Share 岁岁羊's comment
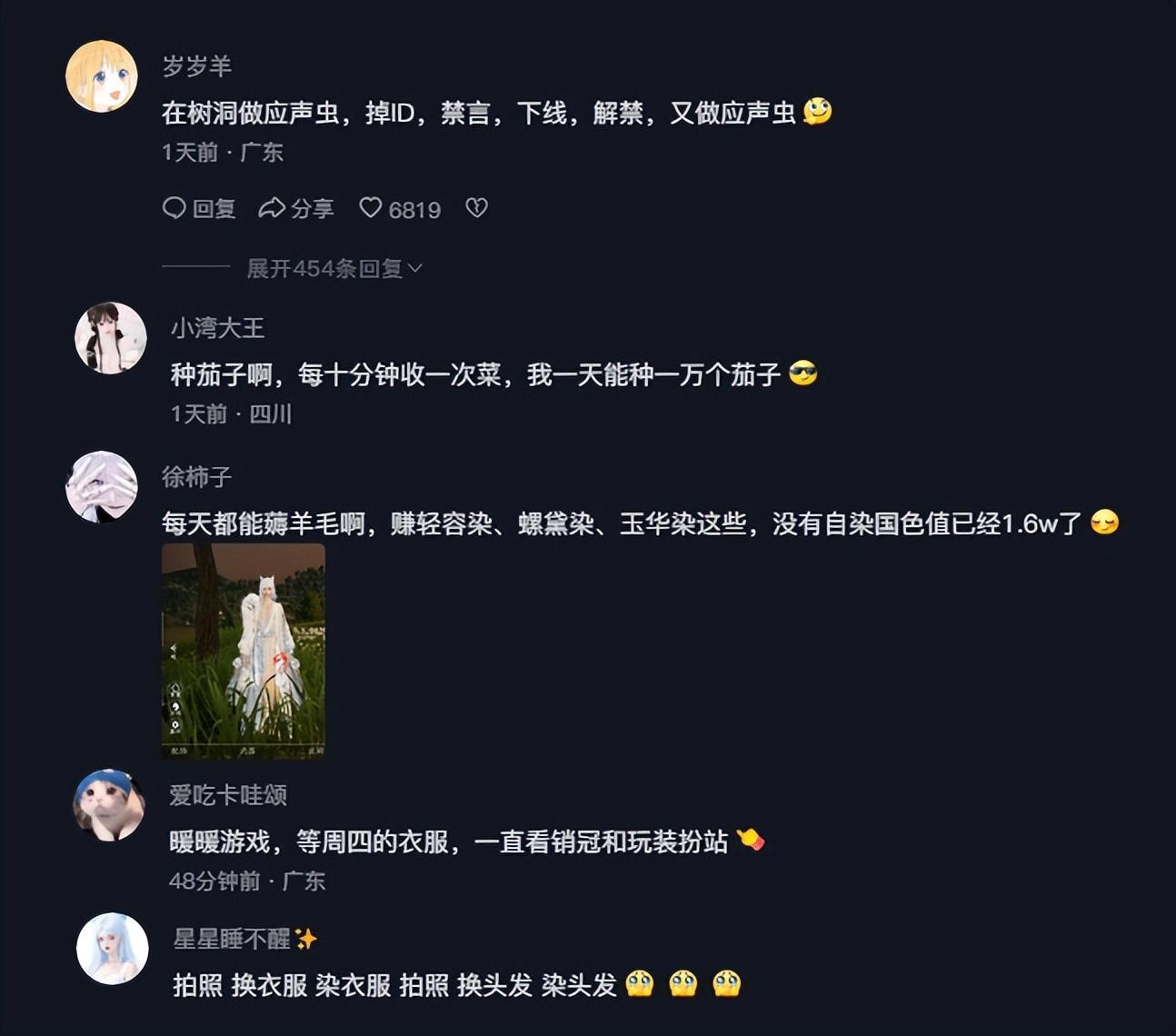 (296, 209)
